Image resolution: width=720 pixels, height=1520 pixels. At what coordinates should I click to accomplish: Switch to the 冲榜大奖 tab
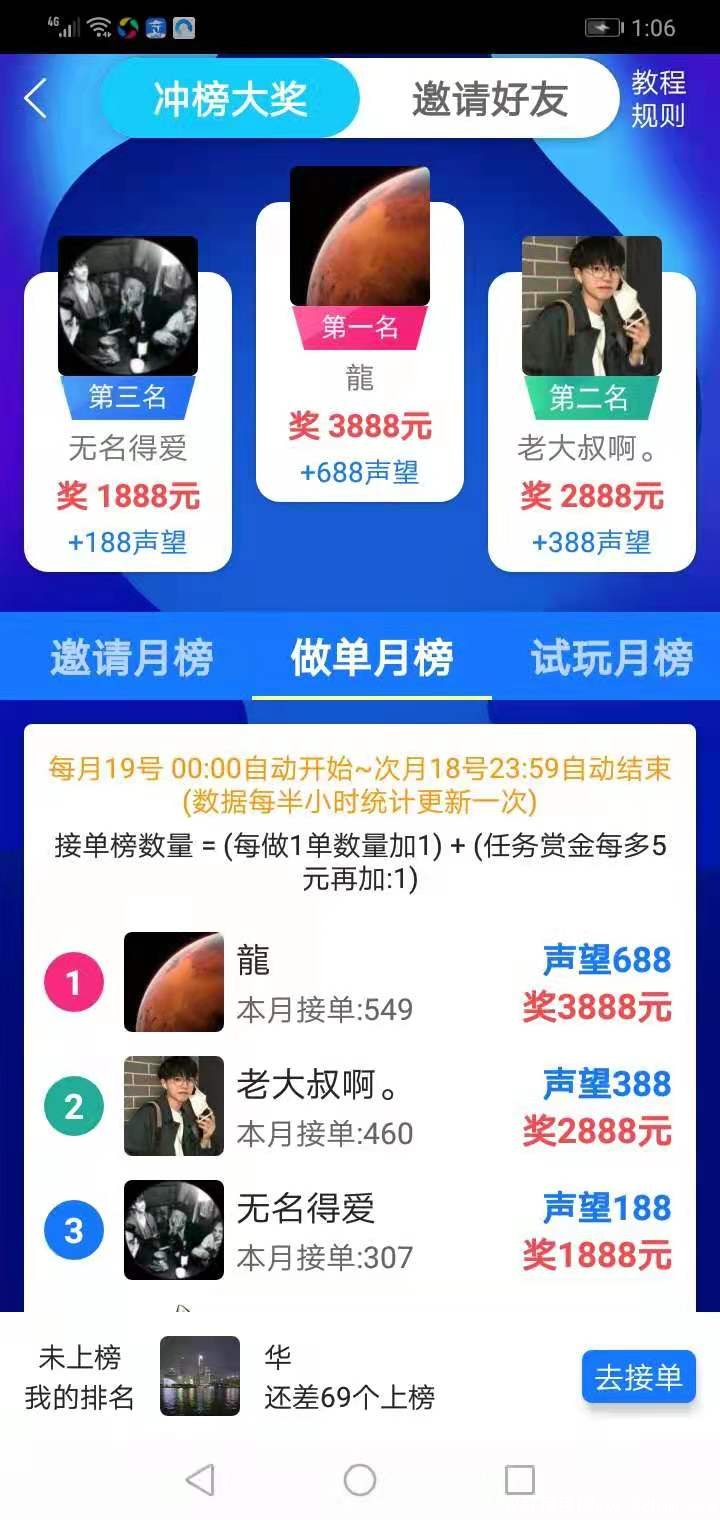pyautogui.click(x=230, y=99)
